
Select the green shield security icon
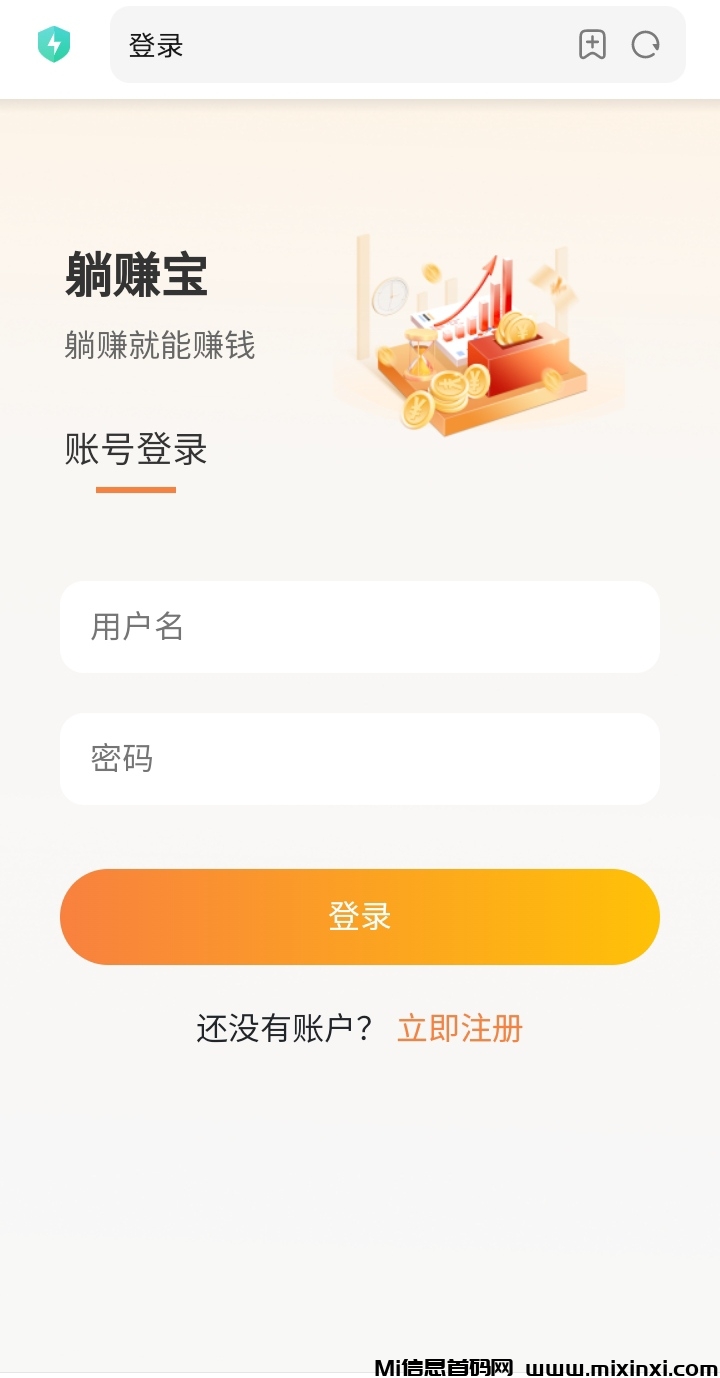pos(55,43)
